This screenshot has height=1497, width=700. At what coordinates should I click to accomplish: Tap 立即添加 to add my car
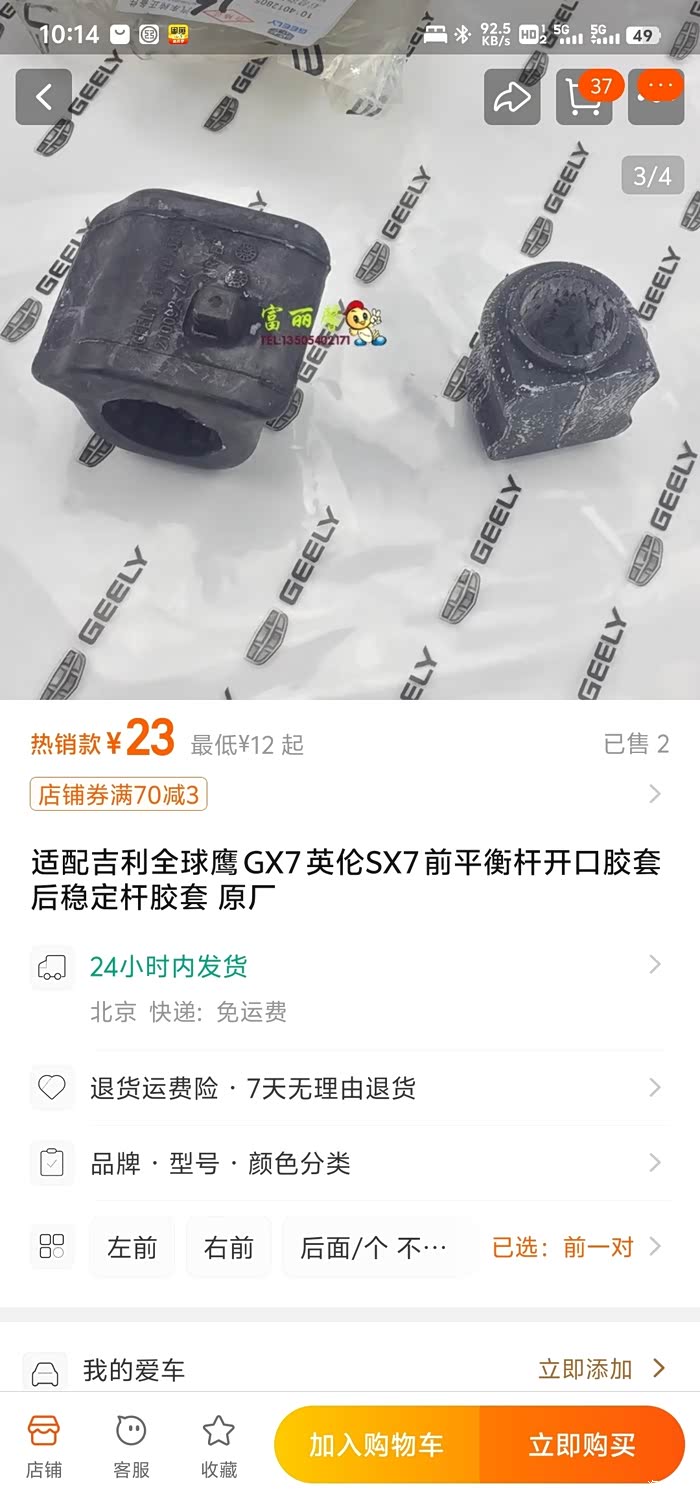coord(601,1369)
